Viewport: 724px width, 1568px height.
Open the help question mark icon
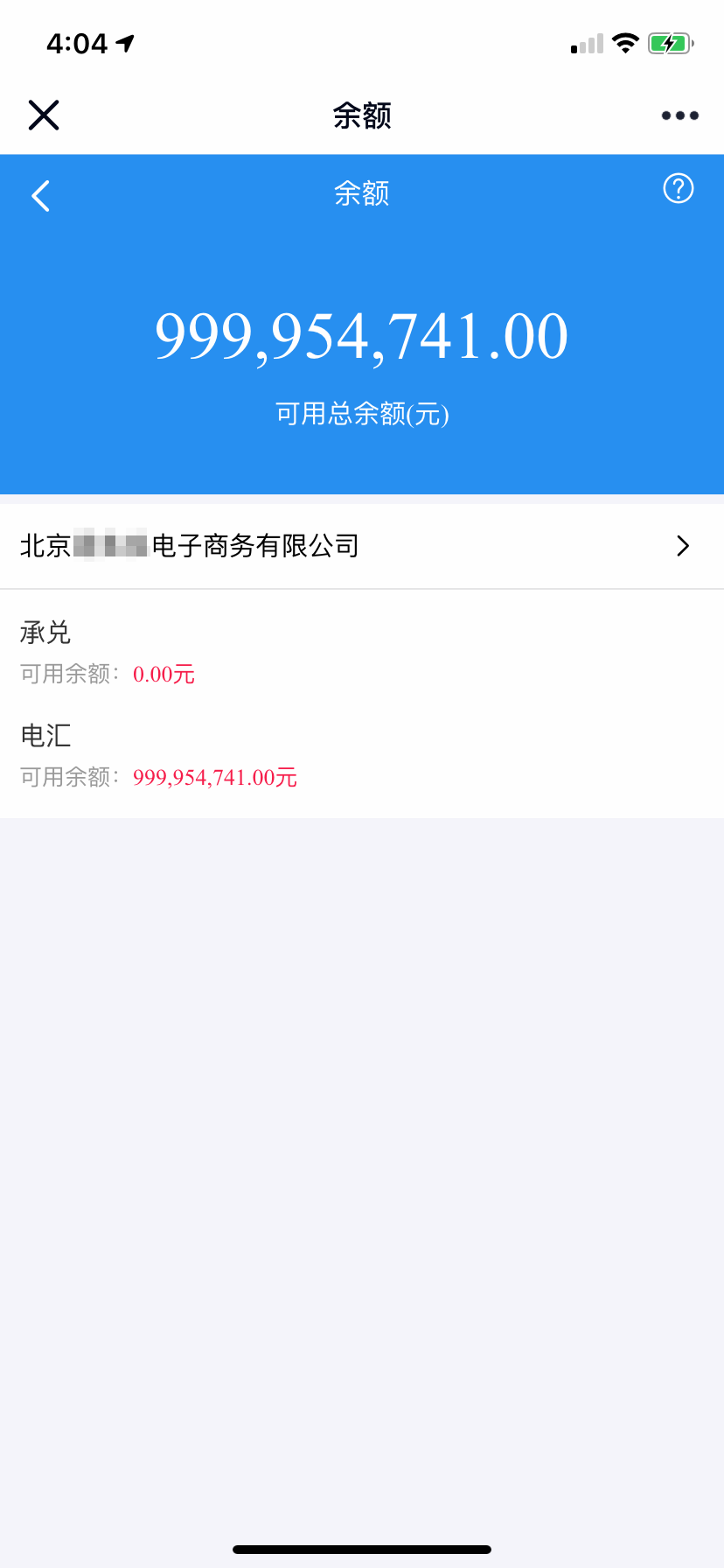[679, 188]
